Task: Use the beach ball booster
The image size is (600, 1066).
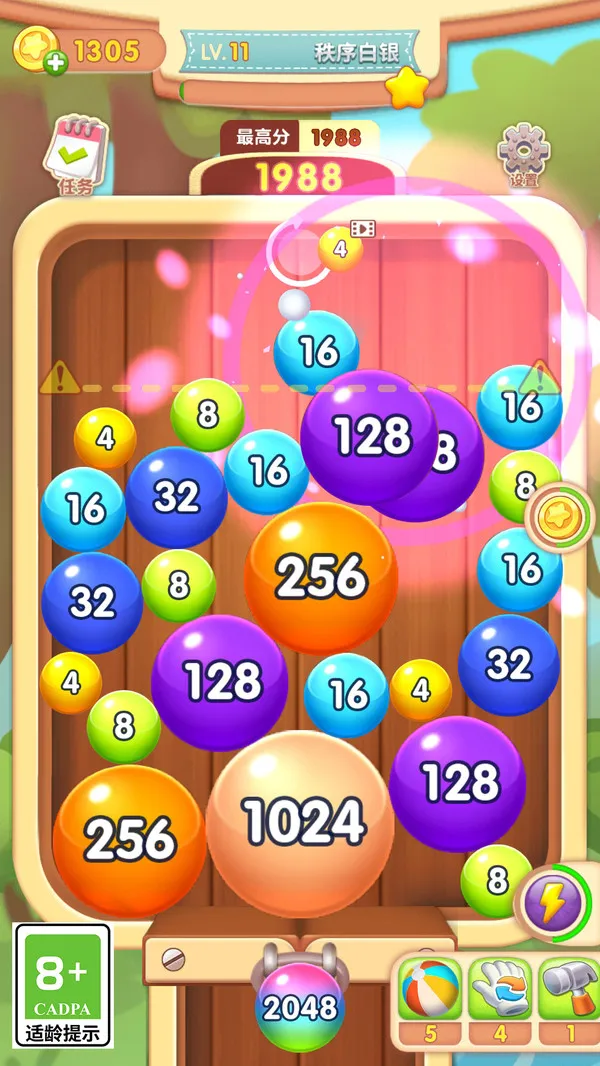Action: [431, 990]
